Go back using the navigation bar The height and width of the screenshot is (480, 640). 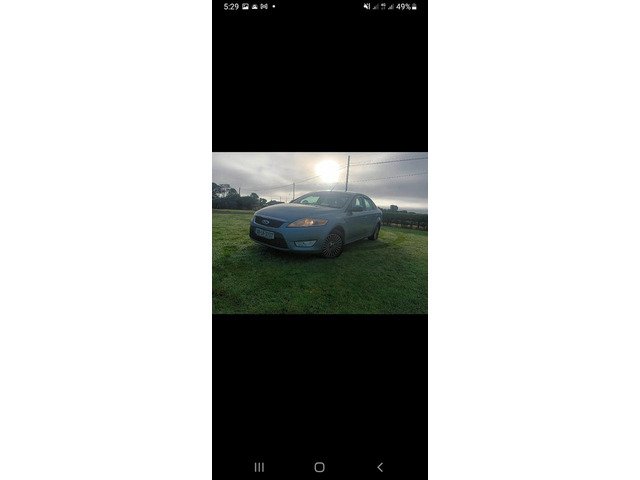[x=380, y=467]
